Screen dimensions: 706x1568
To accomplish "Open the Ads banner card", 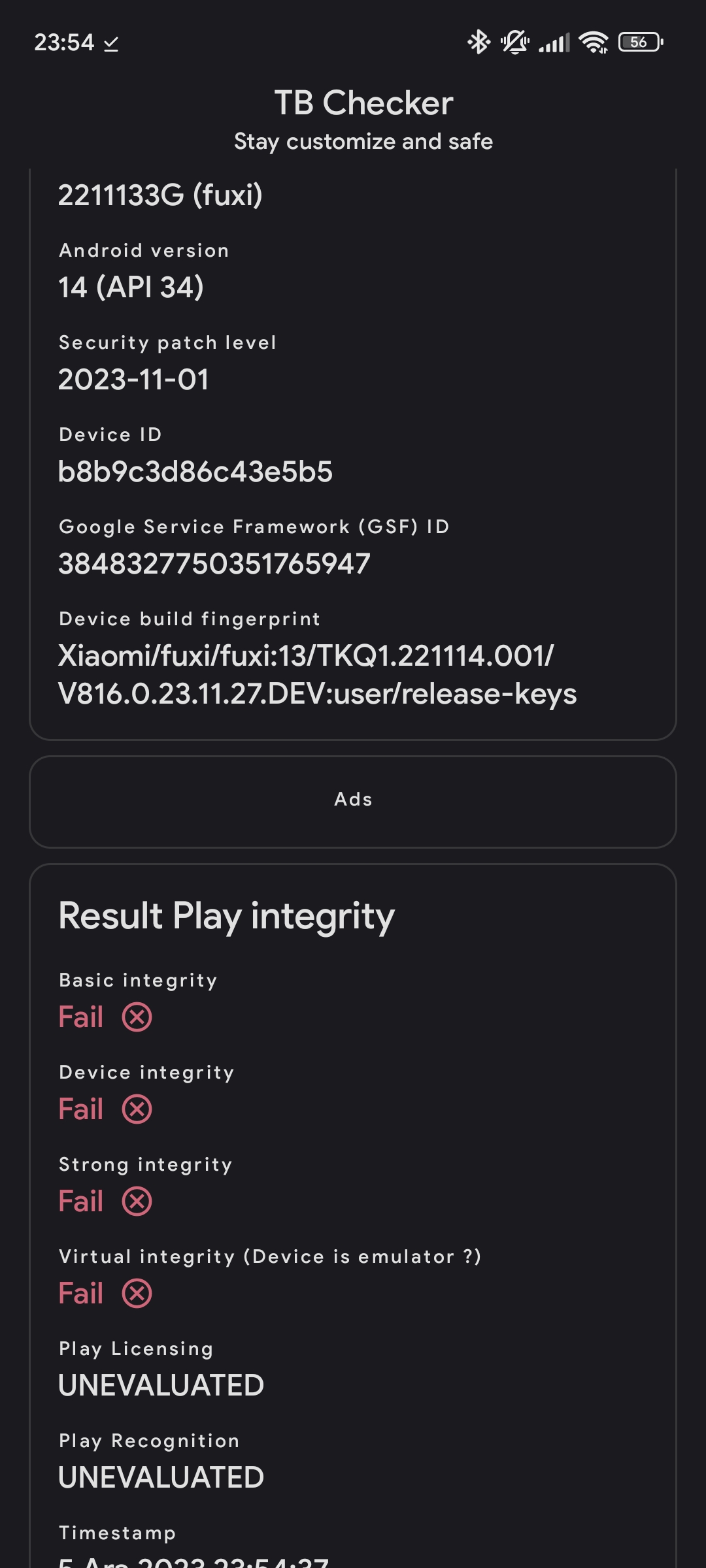I will 353,802.
